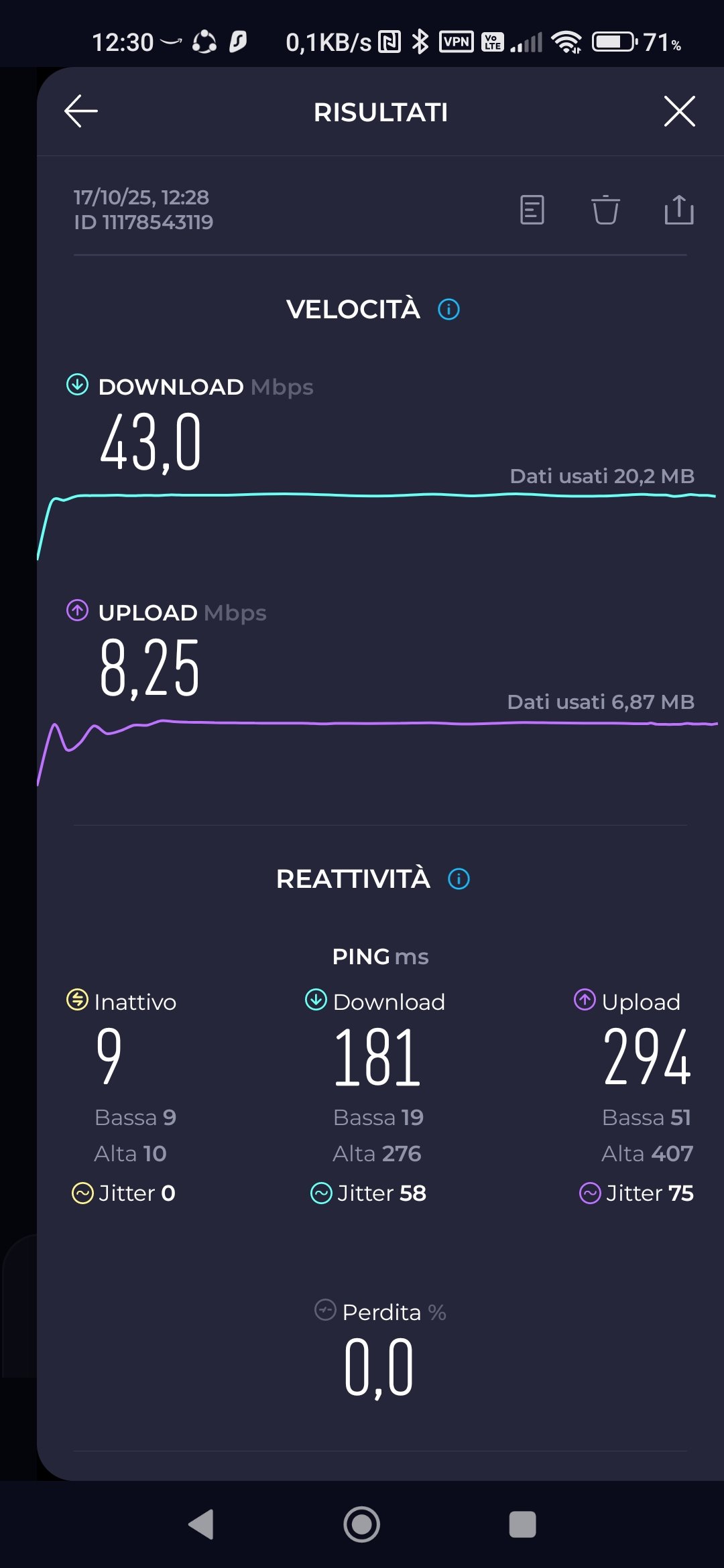Screen dimensions: 724x1568
Task: Open the result details note icon
Action: (532, 210)
